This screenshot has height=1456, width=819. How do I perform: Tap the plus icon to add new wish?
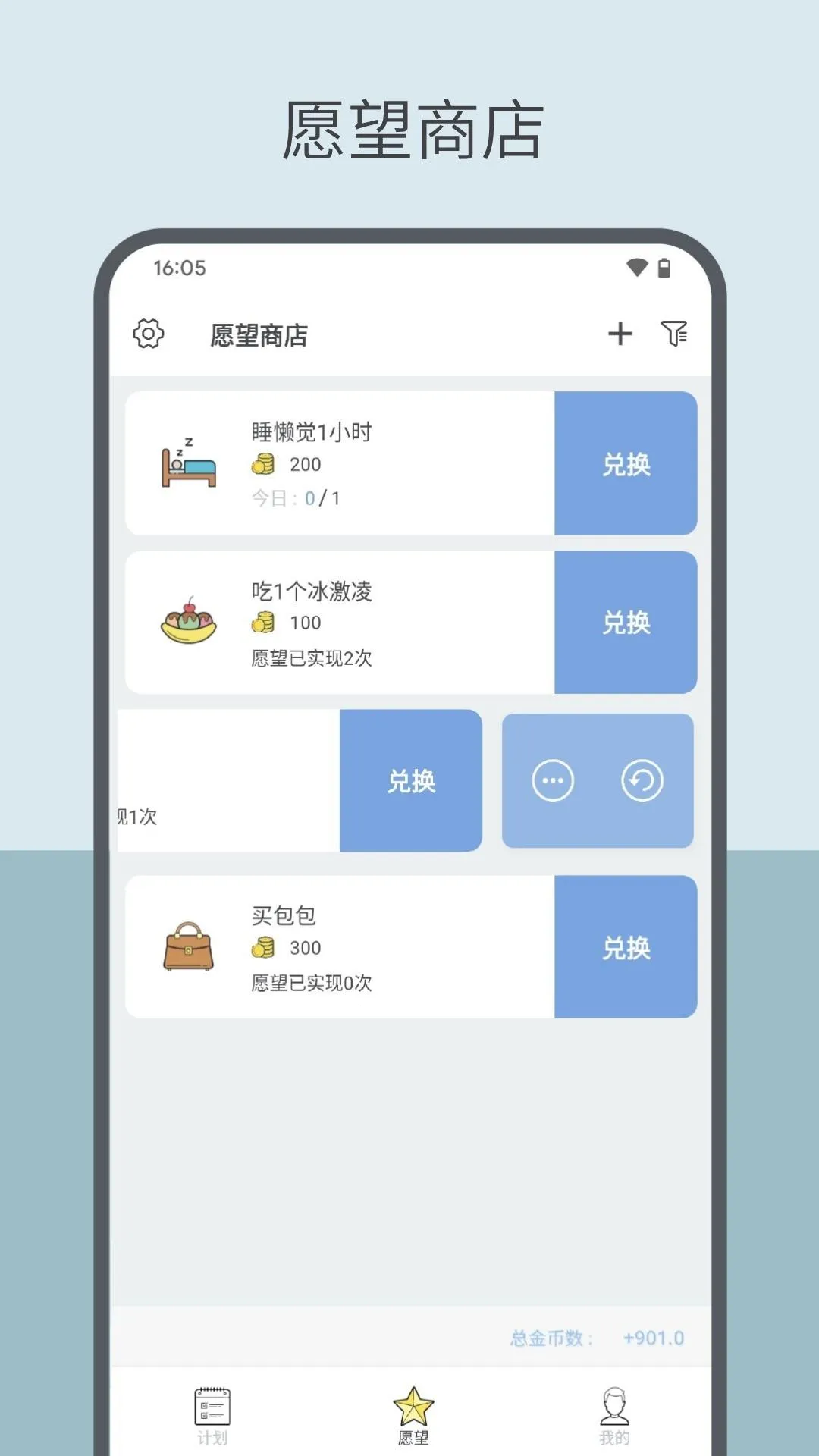(x=620, y=334)
